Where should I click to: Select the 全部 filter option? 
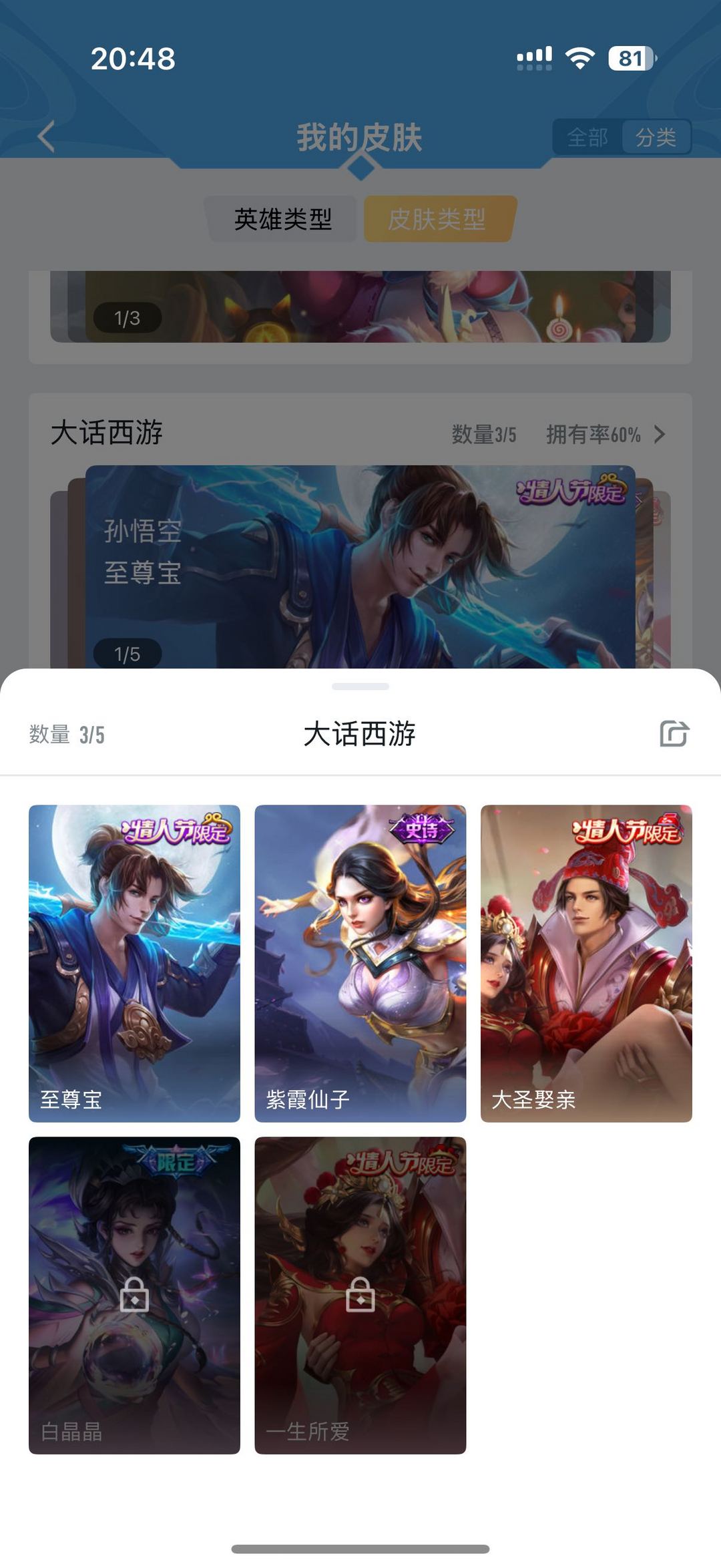click(587, 138)
